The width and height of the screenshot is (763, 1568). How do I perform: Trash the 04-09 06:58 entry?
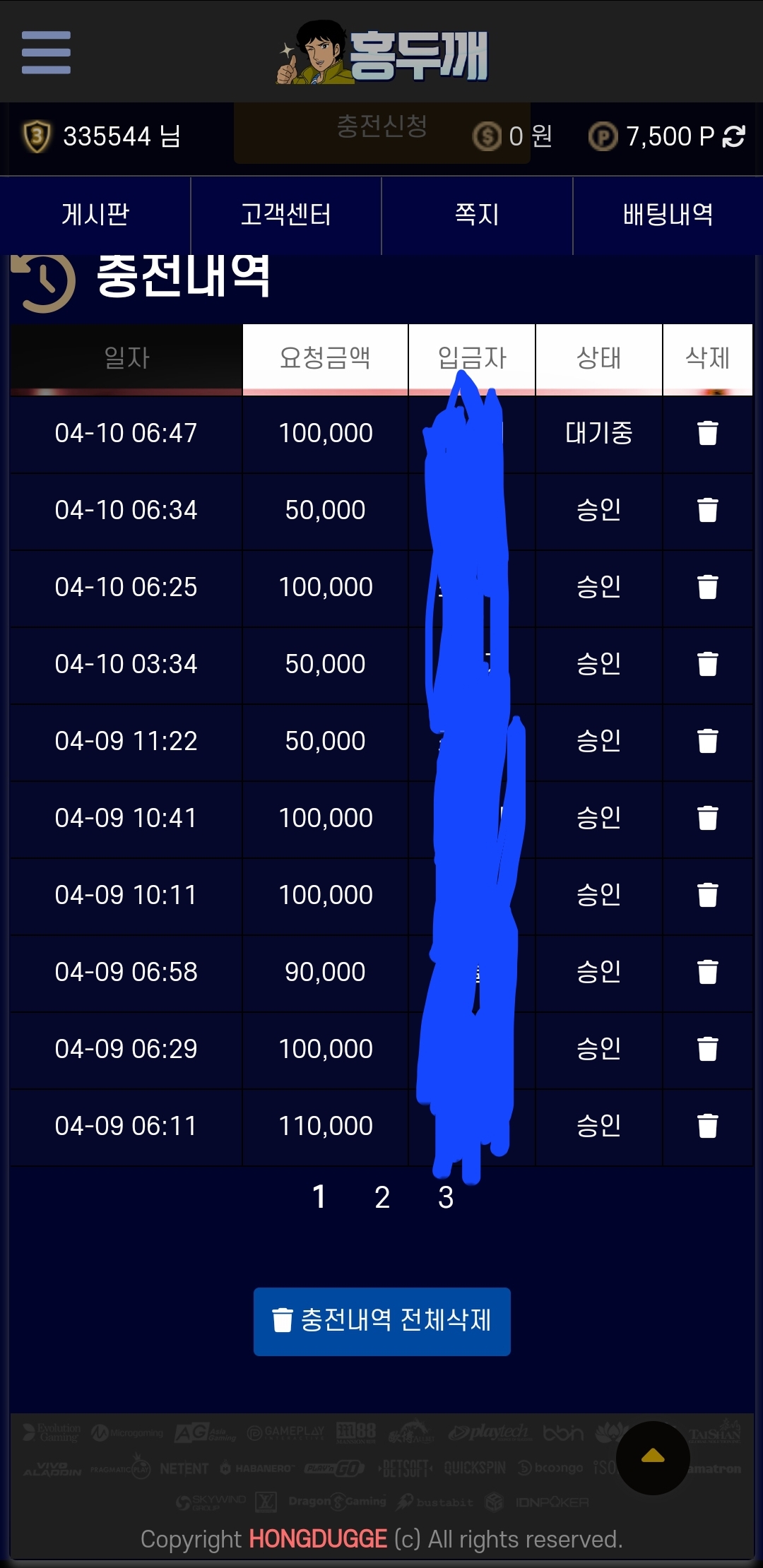click(x=707, y=972)
